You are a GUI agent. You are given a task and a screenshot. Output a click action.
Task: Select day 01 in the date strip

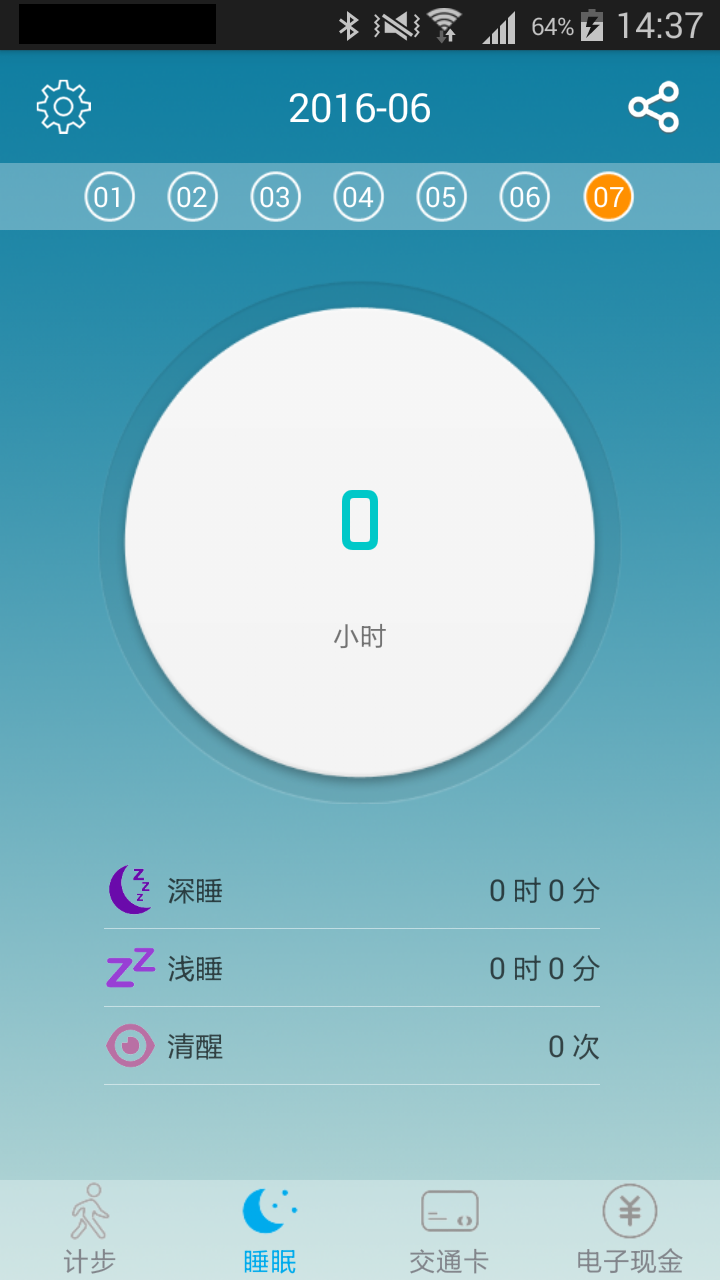tap(109, 197)
